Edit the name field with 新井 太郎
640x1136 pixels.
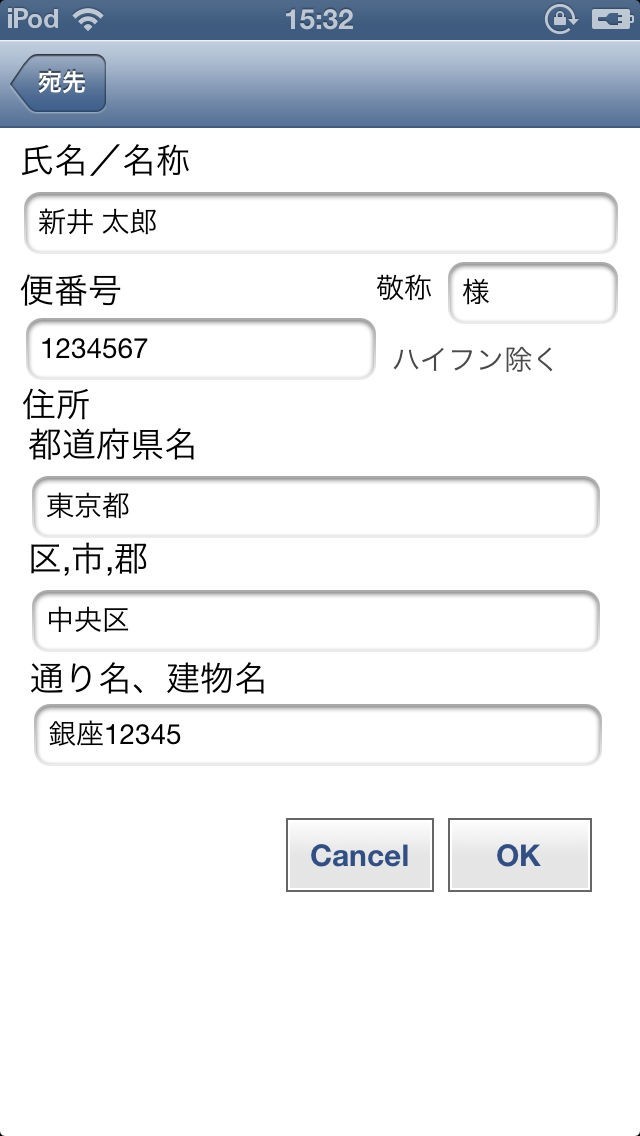(x=320, y=222)
